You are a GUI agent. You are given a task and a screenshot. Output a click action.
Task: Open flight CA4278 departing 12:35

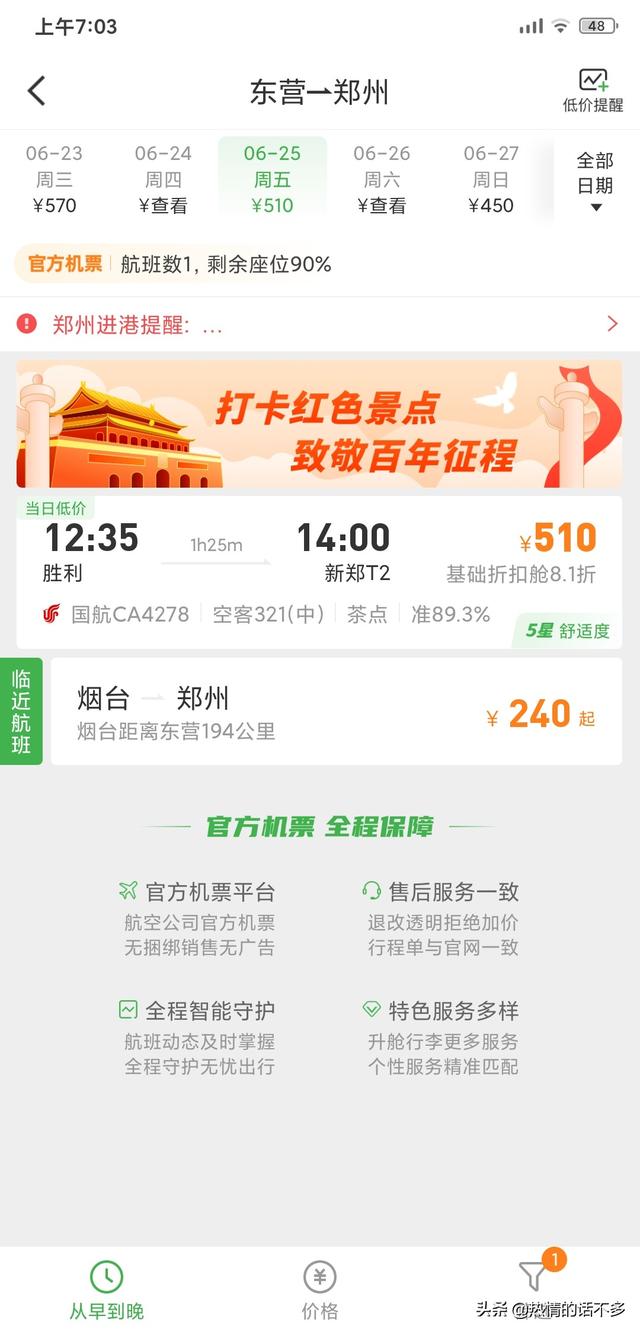pos(318,572)
